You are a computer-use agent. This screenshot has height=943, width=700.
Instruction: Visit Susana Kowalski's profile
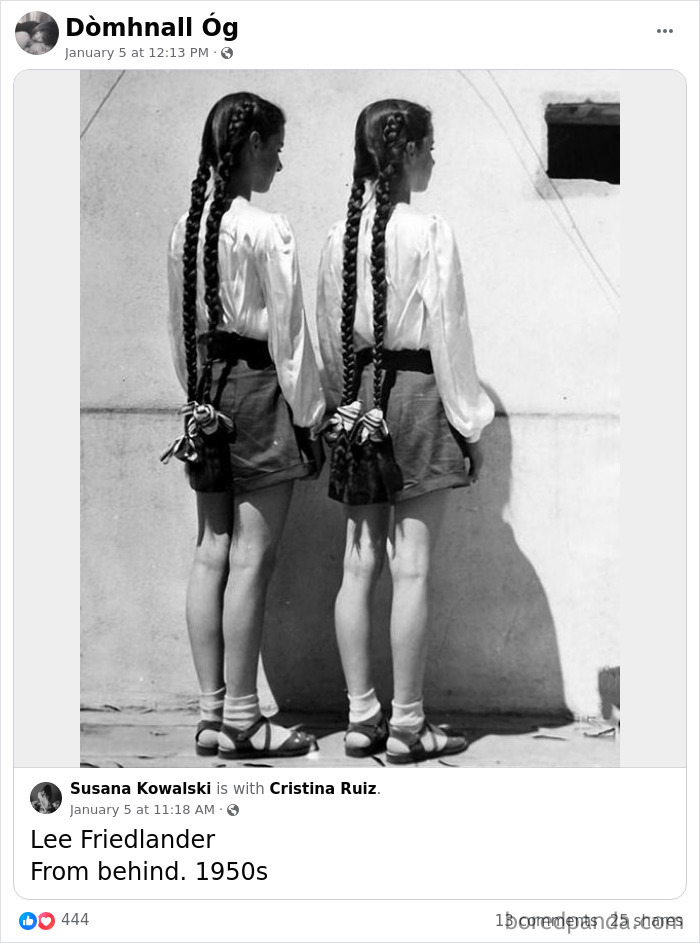(x=140, y=788)
